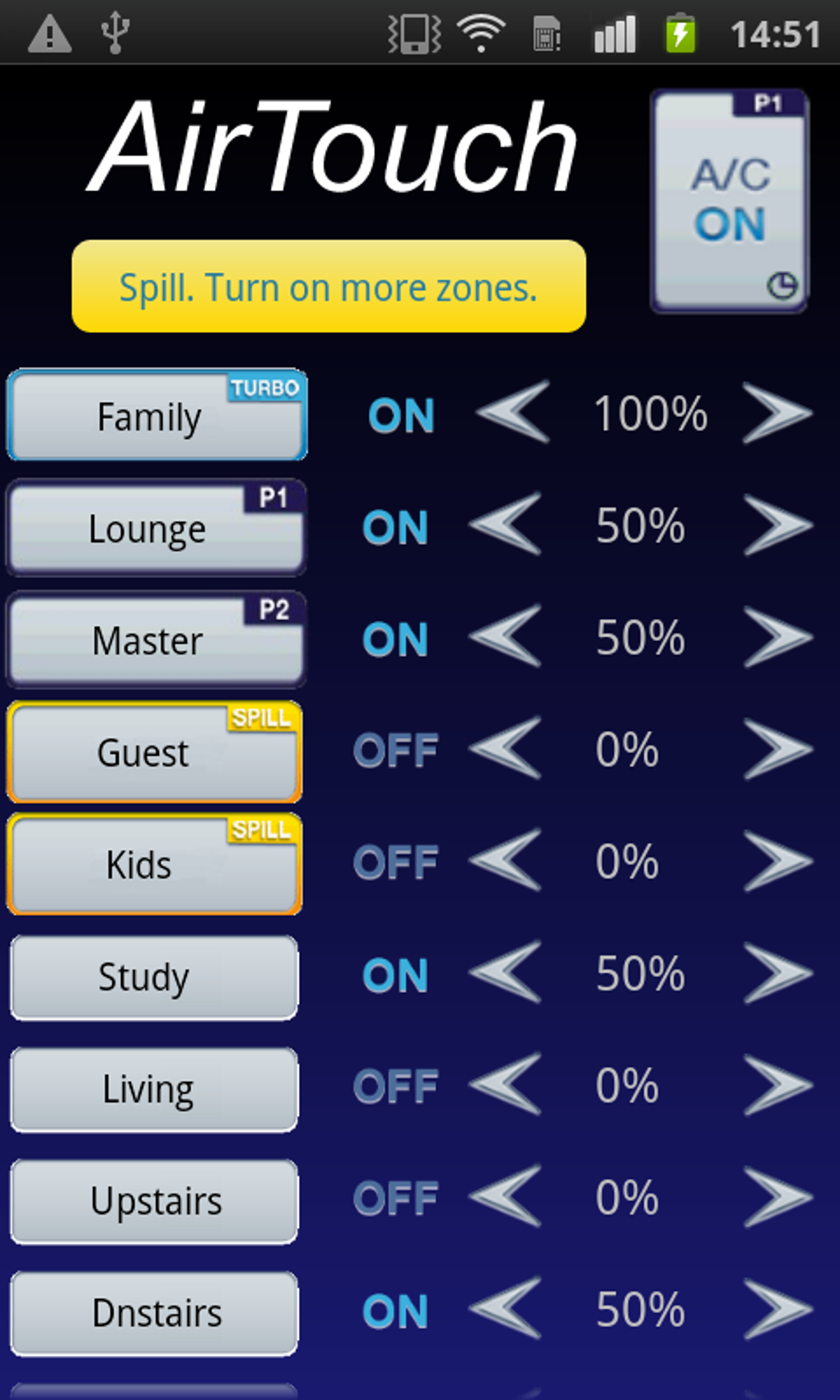This screenshot has width=840, height=1400.
Task: Decrease Family airflow with left arrow
Action: click(x=513, y=412)
